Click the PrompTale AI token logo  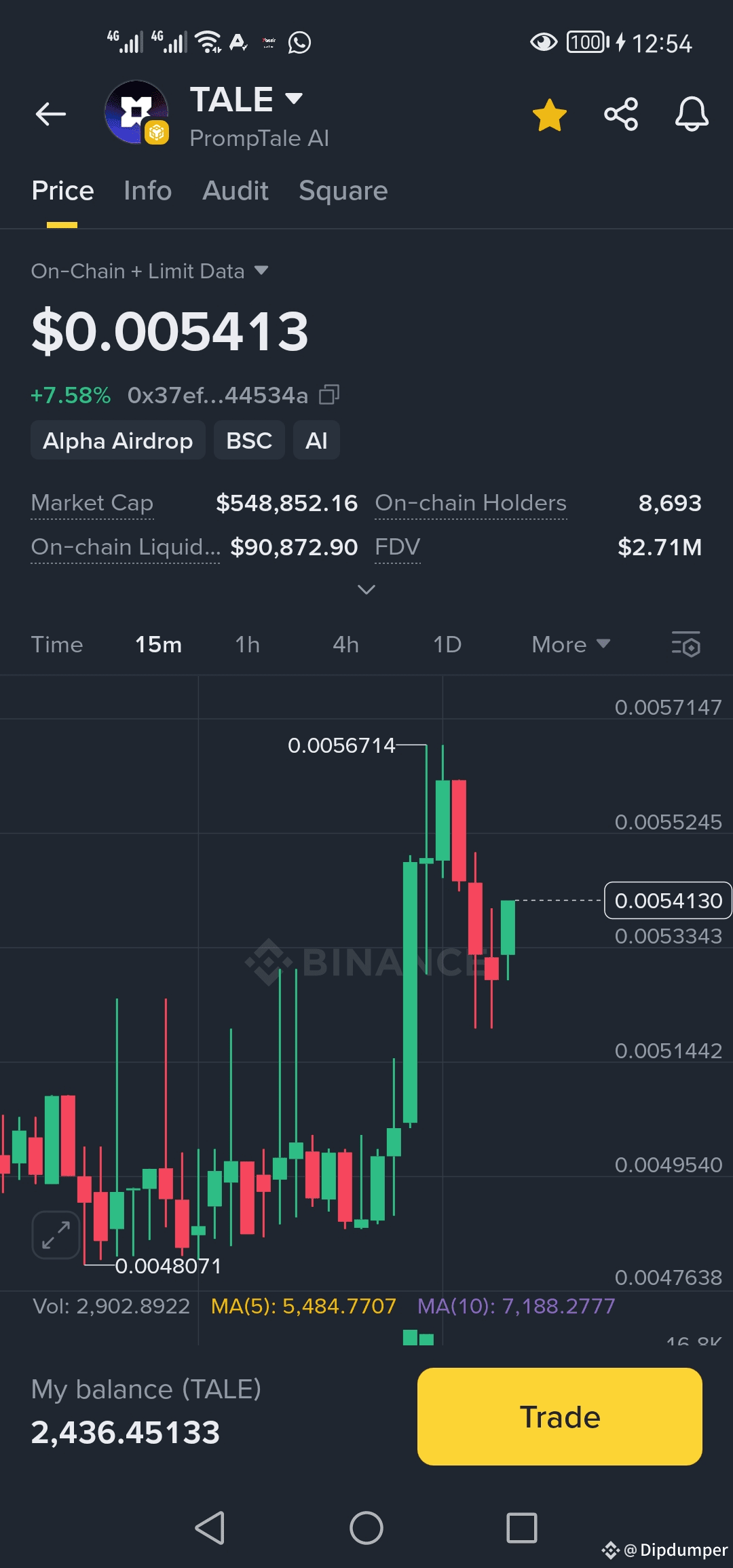[136, 113]
